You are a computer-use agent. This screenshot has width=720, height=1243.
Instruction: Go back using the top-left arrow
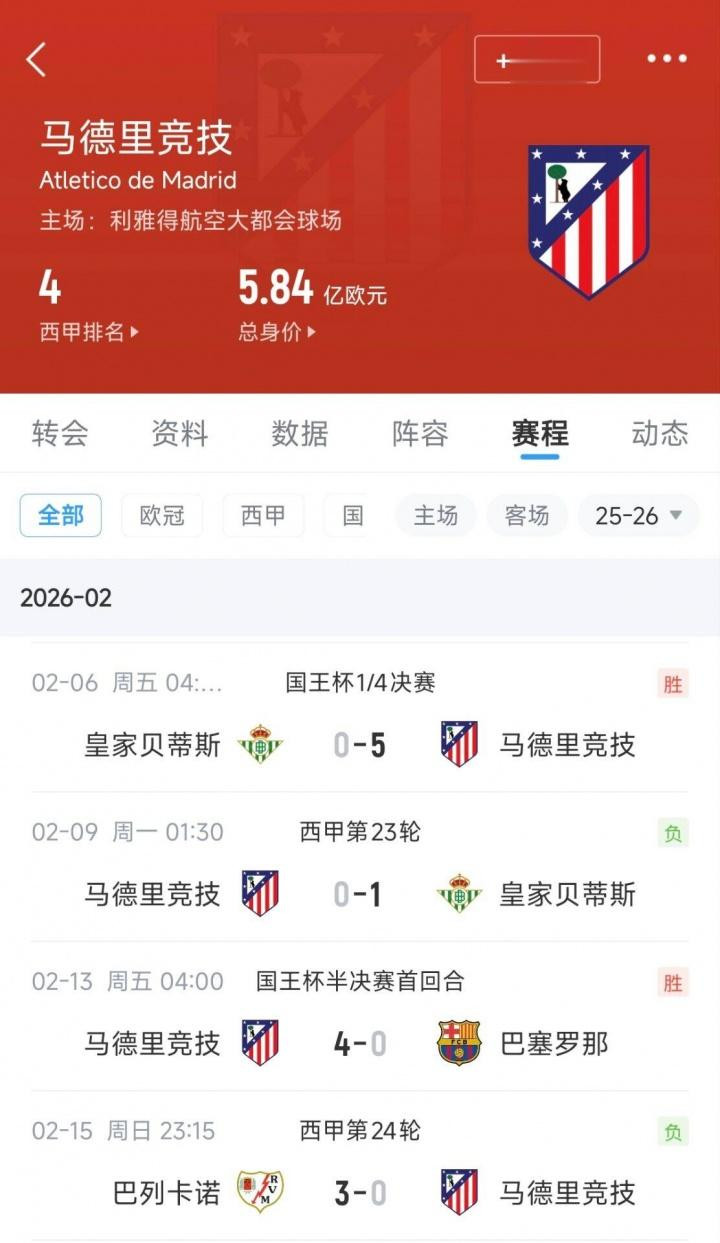[36, 60]
